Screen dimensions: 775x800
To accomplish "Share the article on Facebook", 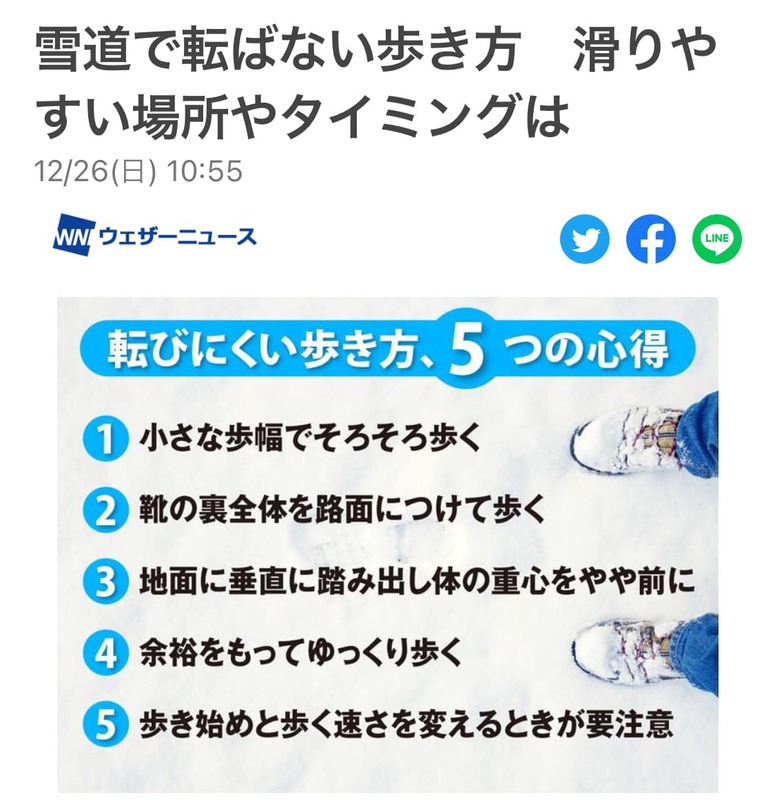I will click(x=651, y=240).
